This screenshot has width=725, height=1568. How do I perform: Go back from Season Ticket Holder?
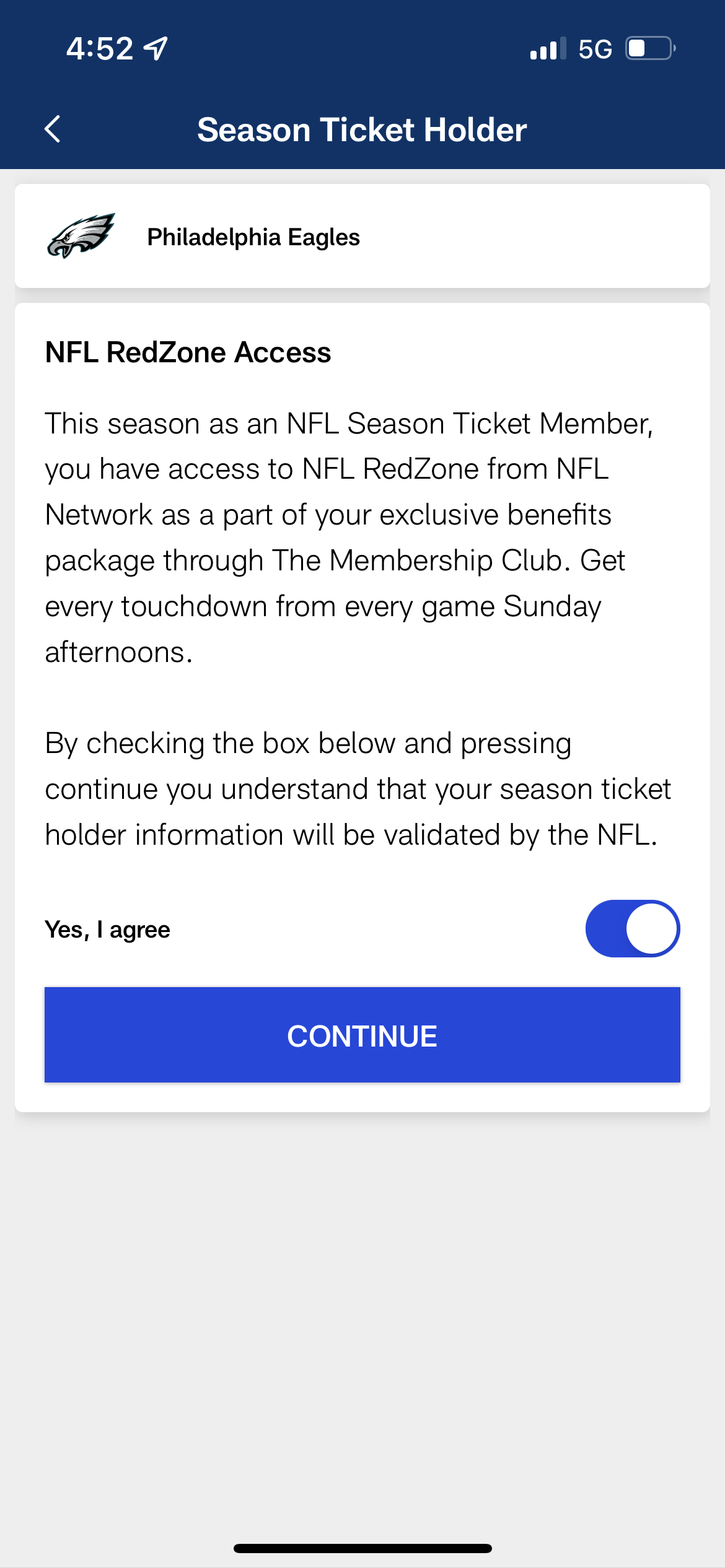click(53, 129)
